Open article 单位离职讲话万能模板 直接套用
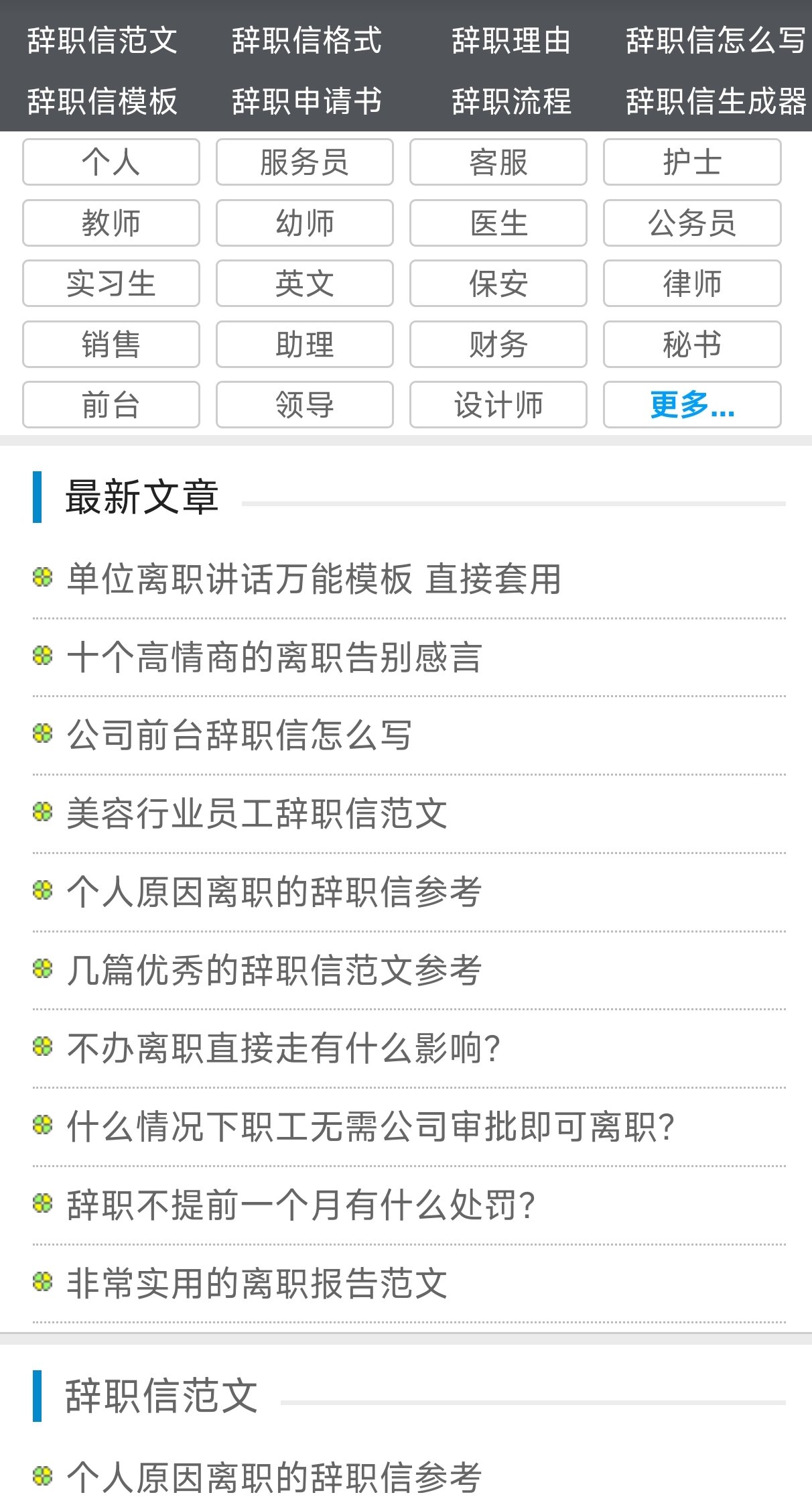This screenshot has height=1505, width=812. [314, 579]
